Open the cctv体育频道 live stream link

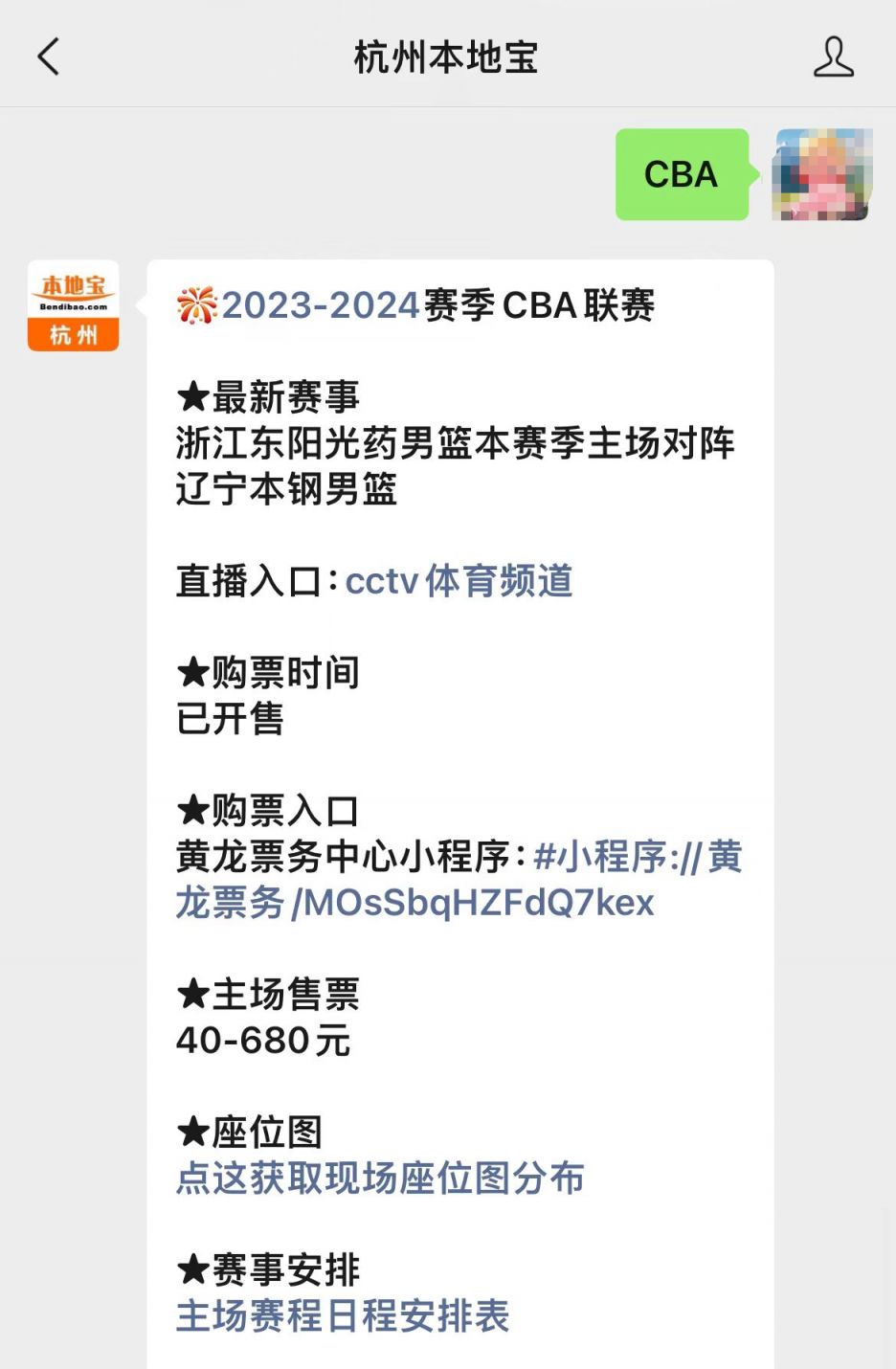click(459, 581)
